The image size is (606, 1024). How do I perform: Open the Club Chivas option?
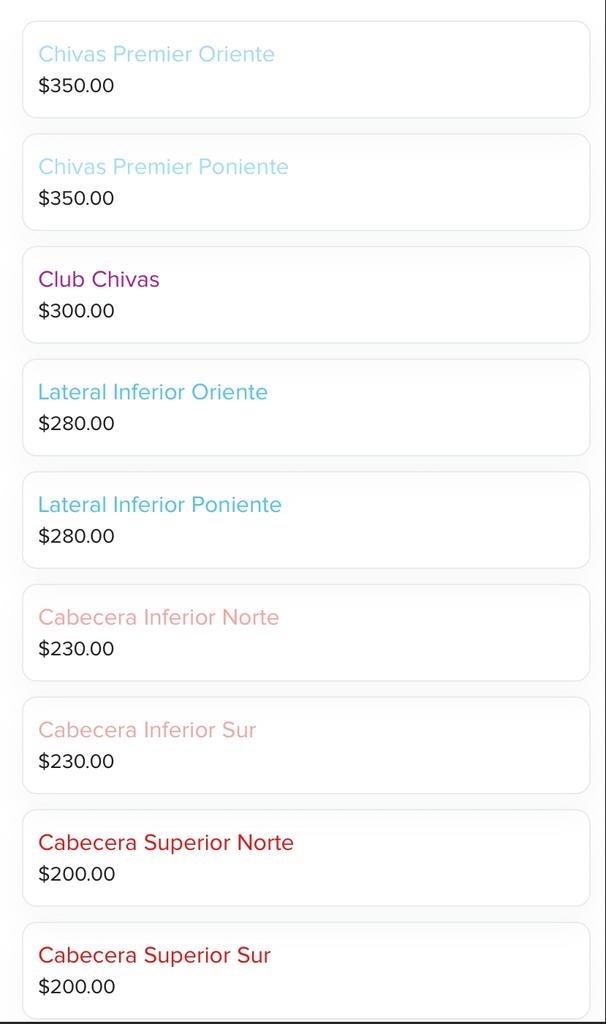(305, 295)
